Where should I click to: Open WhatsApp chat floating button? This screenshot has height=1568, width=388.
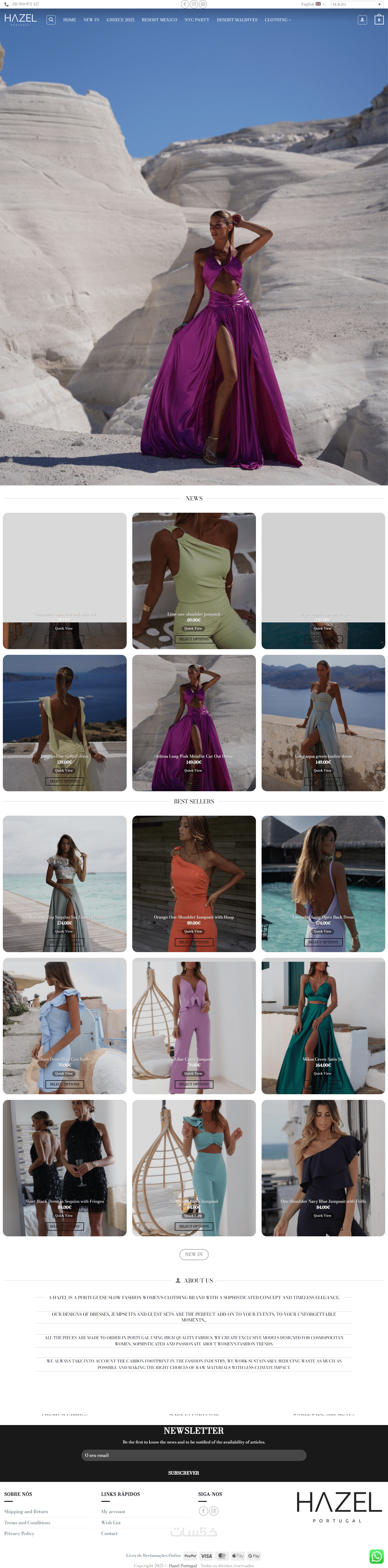(376, 1556)
